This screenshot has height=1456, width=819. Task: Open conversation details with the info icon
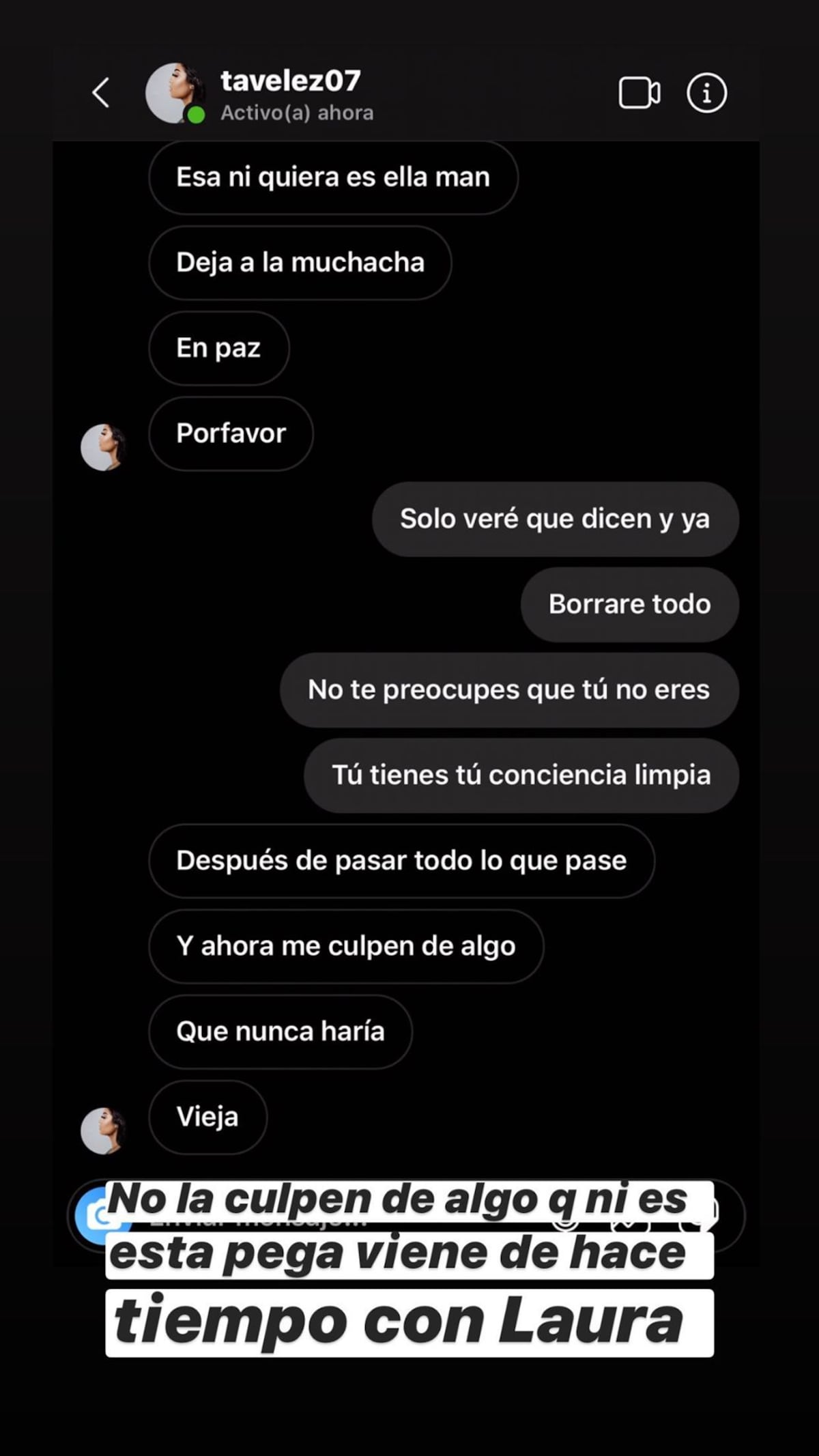tap(706, 94)
